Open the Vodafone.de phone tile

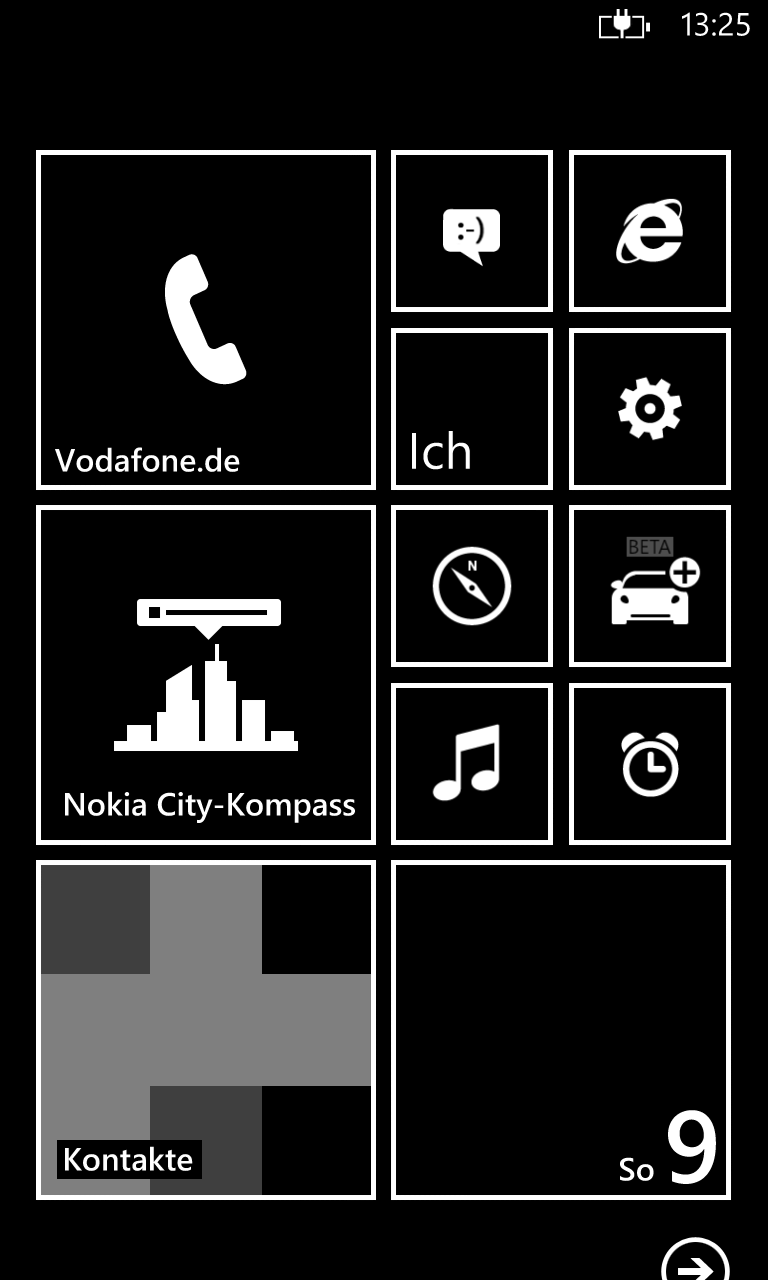pos(206,320)
